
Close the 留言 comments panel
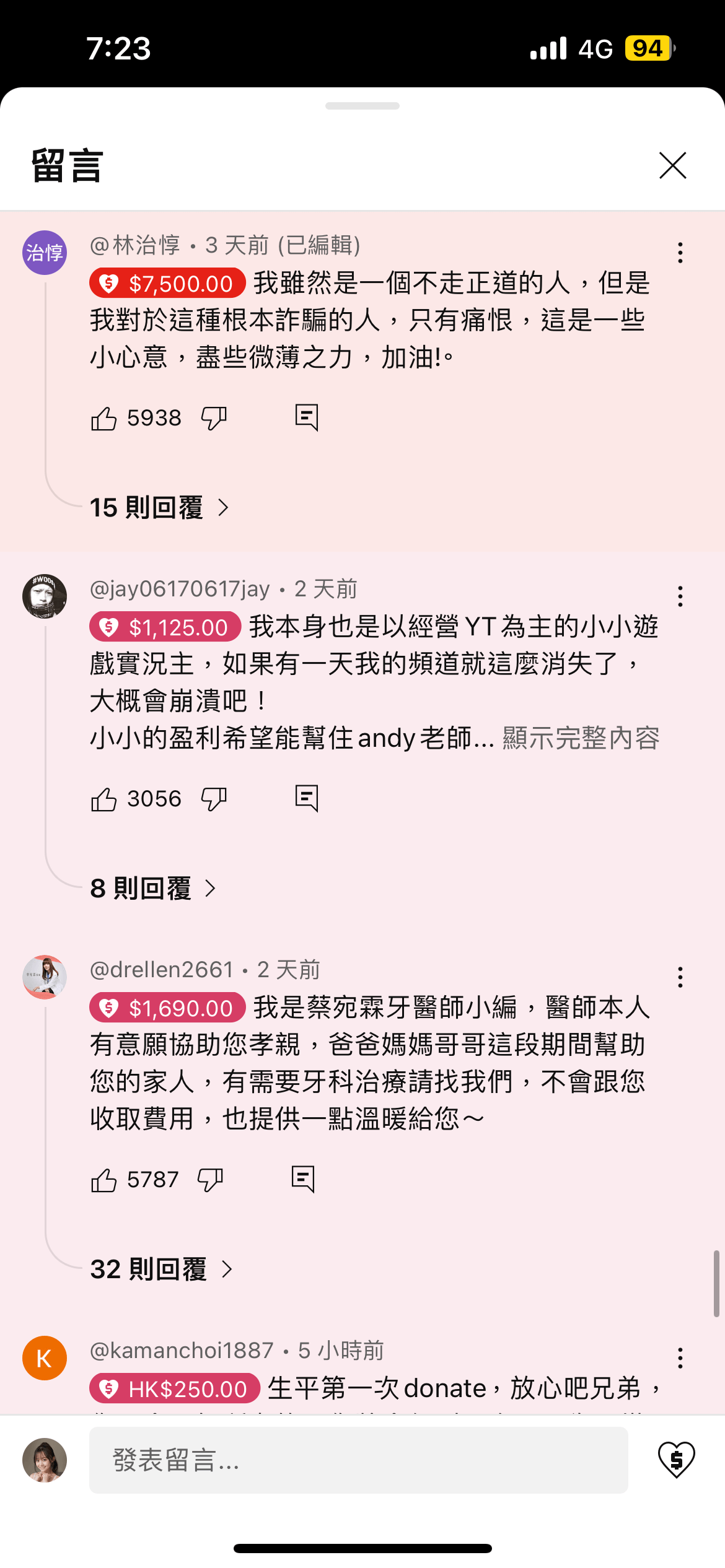click(672, 165)
